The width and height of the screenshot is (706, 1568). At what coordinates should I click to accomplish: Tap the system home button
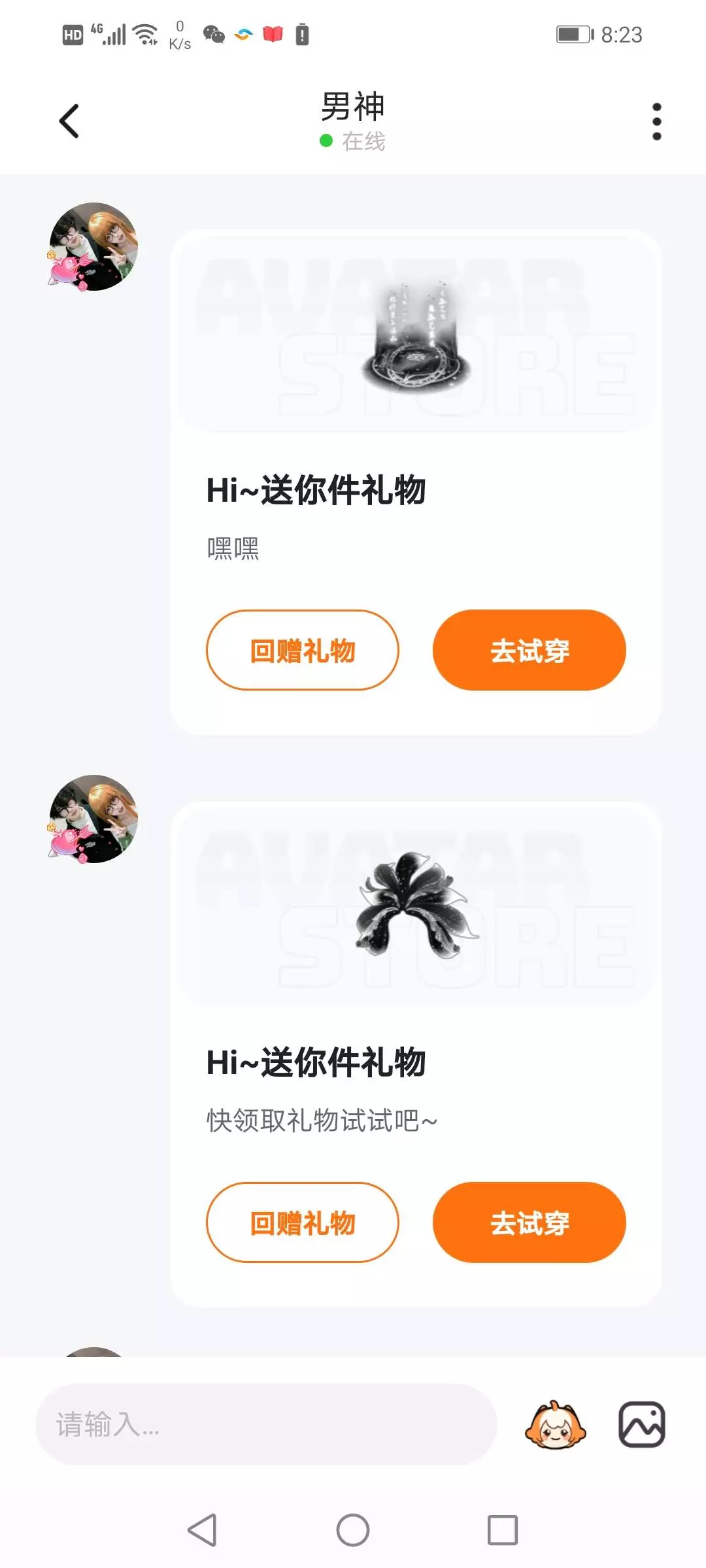[353, 1530]
